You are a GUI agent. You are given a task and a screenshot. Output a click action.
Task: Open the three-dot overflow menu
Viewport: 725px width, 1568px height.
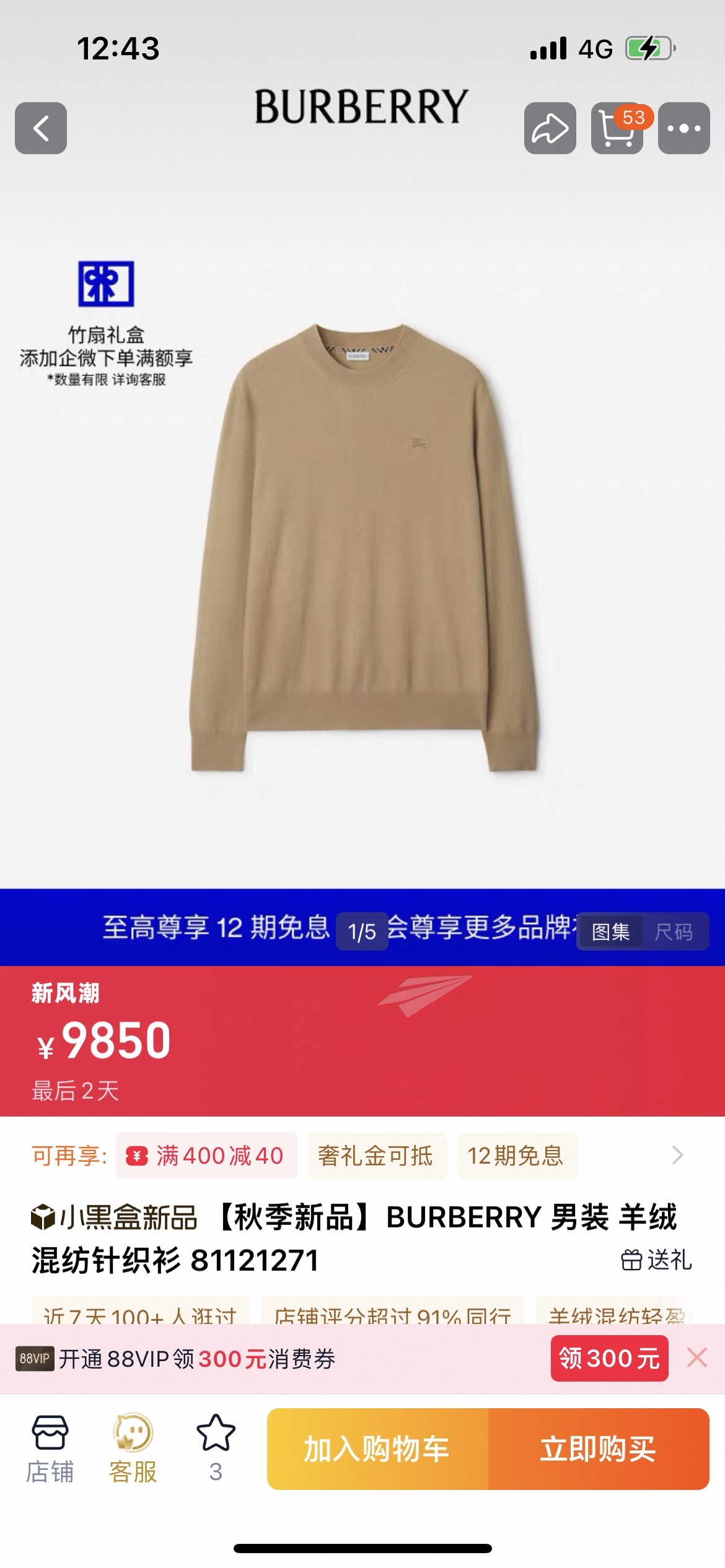click(x=683, y=128)
